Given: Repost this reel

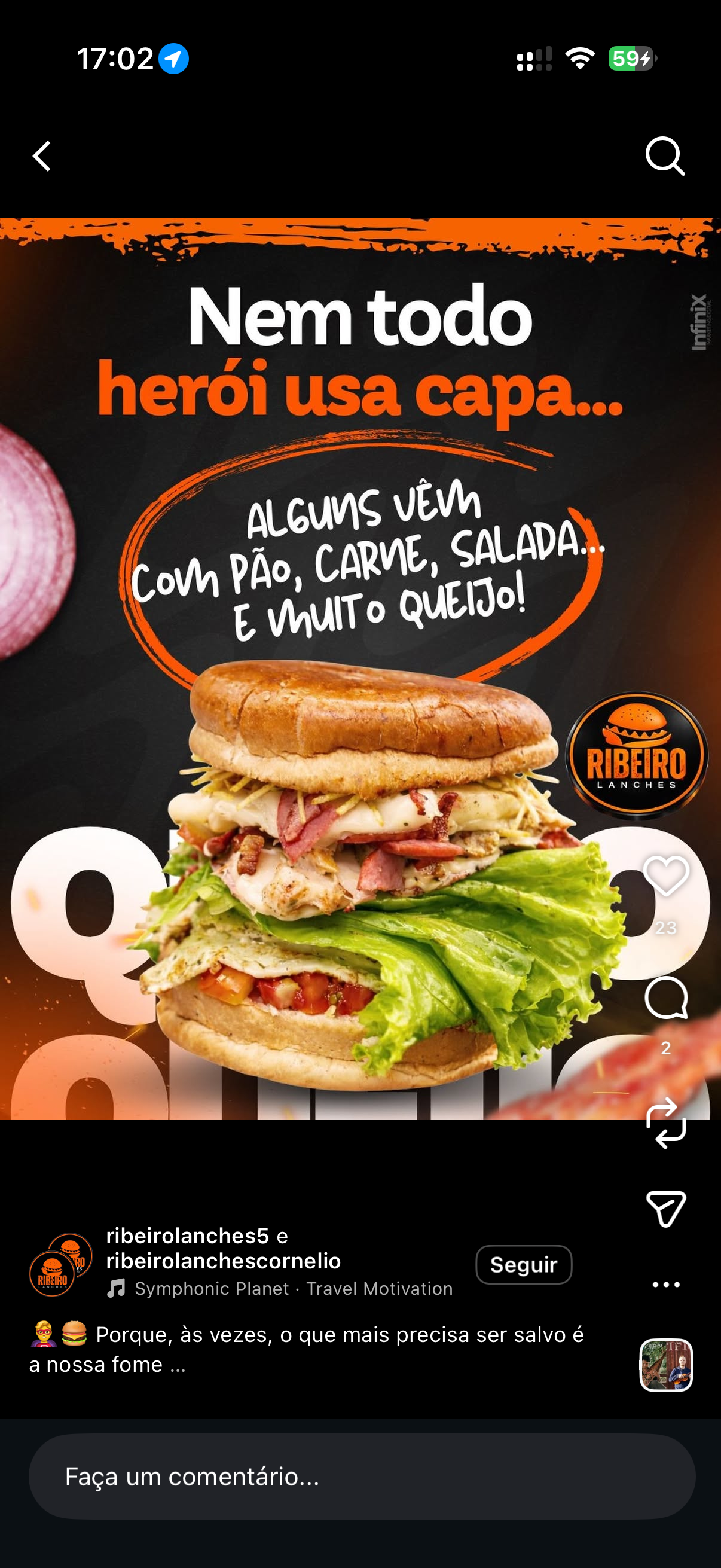Looking at the screenshot, I should [665, 1123].
